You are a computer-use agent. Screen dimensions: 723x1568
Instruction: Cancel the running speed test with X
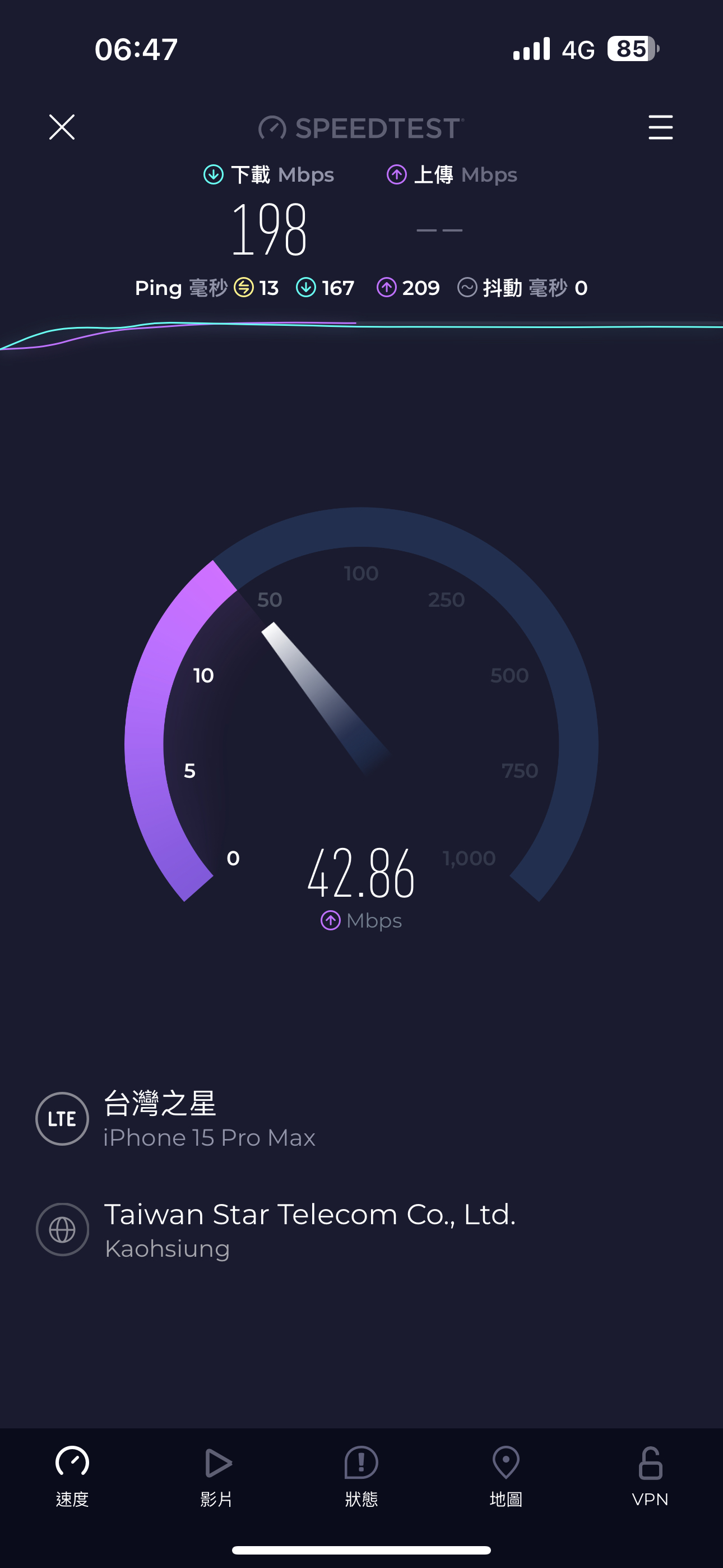pos(62,127)
